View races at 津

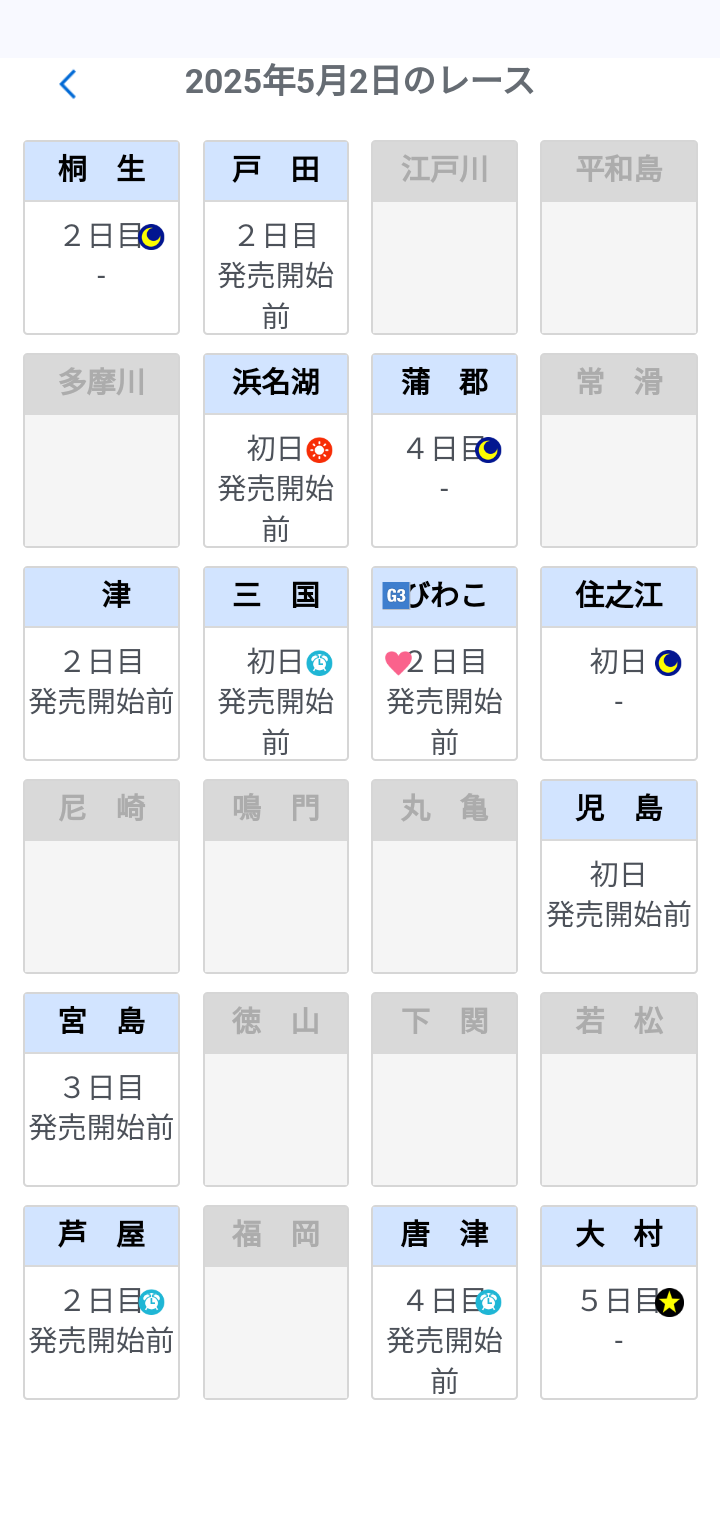(101, 664)
